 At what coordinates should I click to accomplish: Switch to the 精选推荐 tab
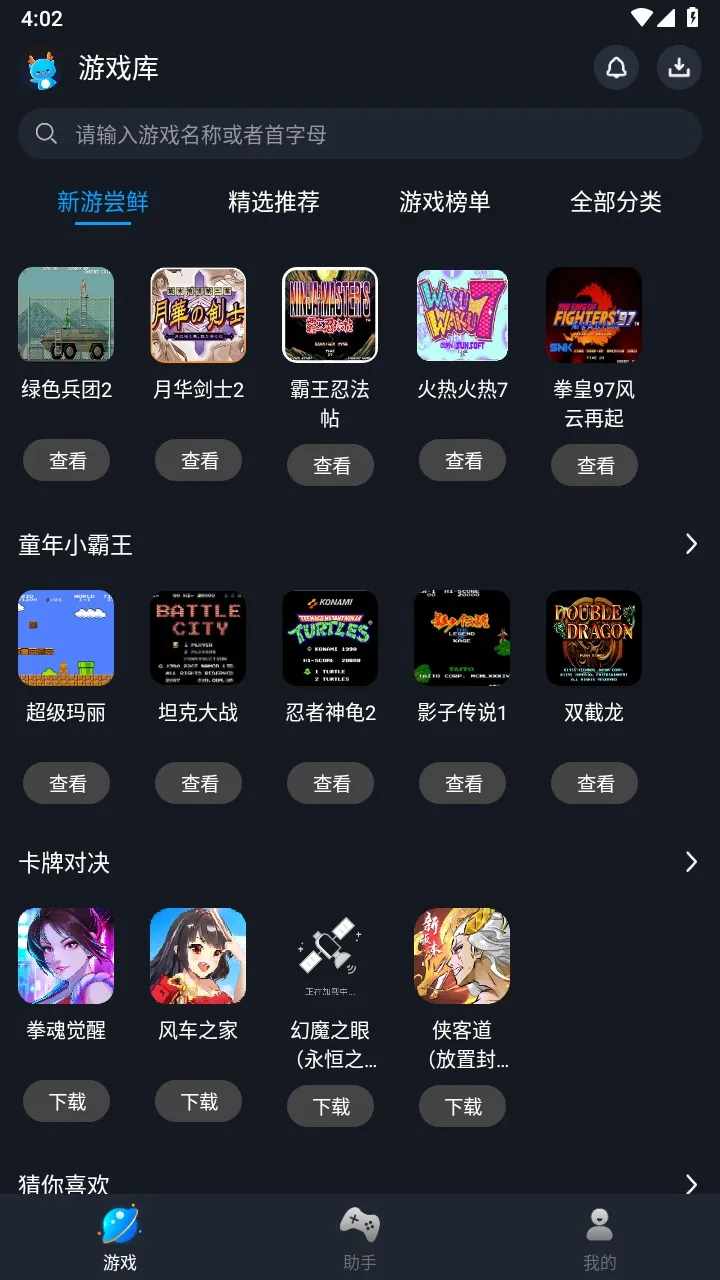pos(274,202)
